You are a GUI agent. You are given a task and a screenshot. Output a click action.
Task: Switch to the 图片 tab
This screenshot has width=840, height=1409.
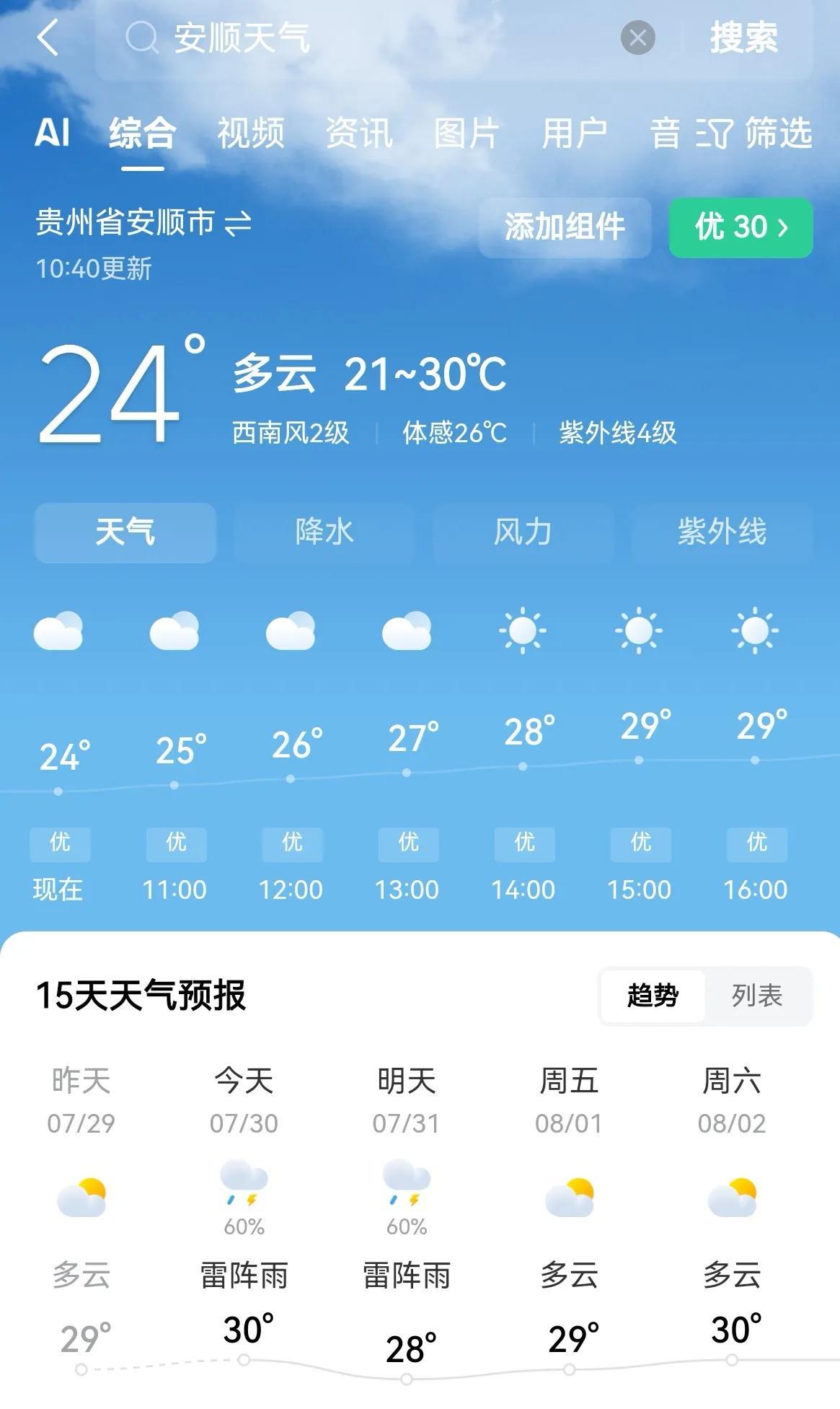(x=467, y=133)
